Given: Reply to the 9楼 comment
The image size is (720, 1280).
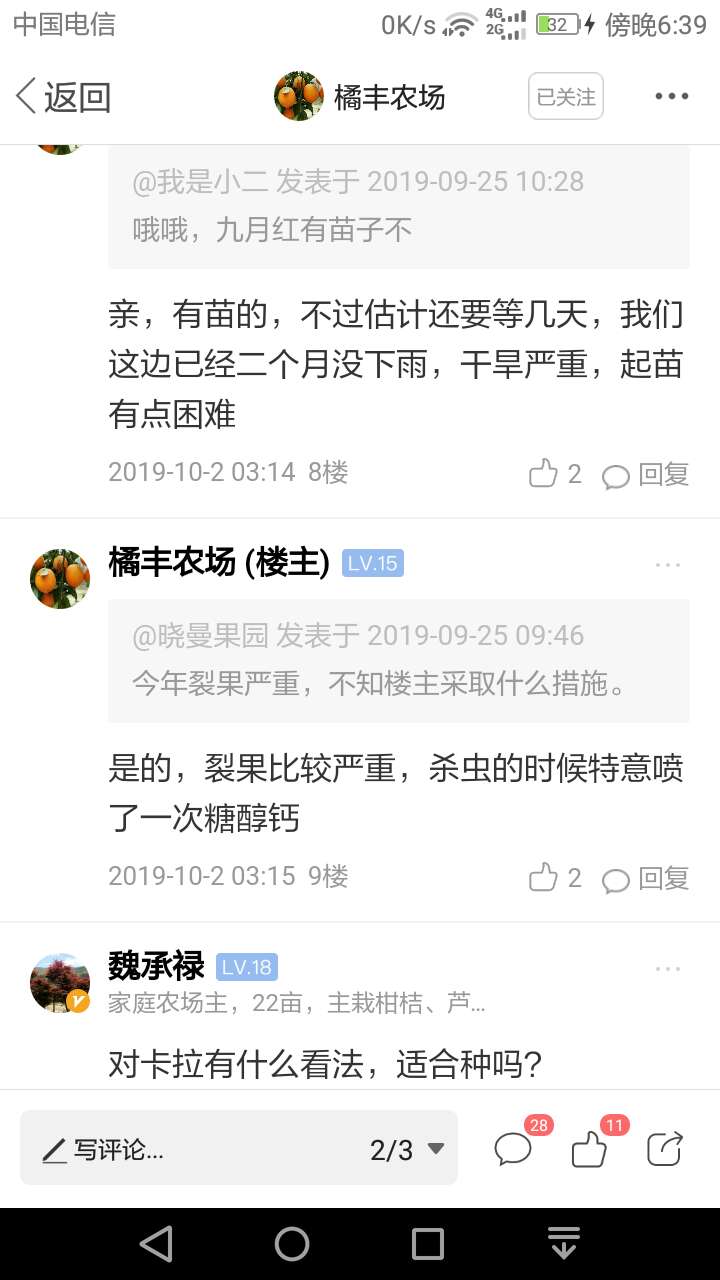Looking at the screenshot, I should coord(646,879).
